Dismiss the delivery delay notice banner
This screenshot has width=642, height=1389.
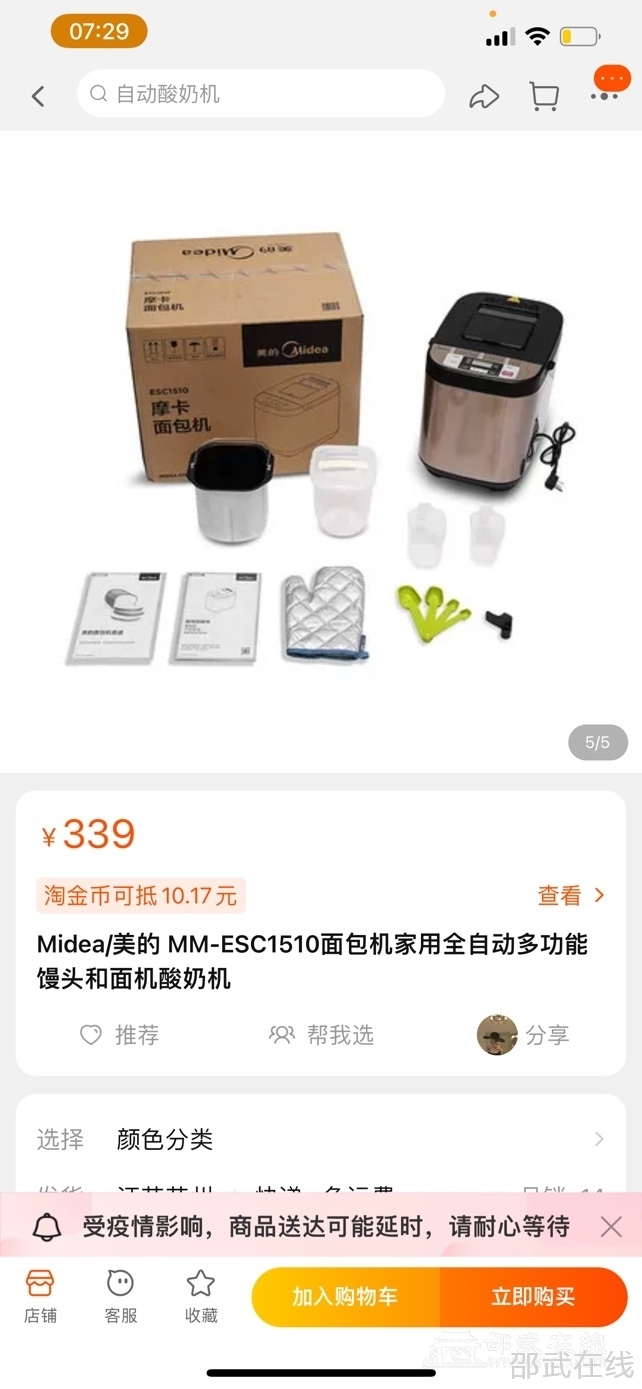pos(611,1226)
